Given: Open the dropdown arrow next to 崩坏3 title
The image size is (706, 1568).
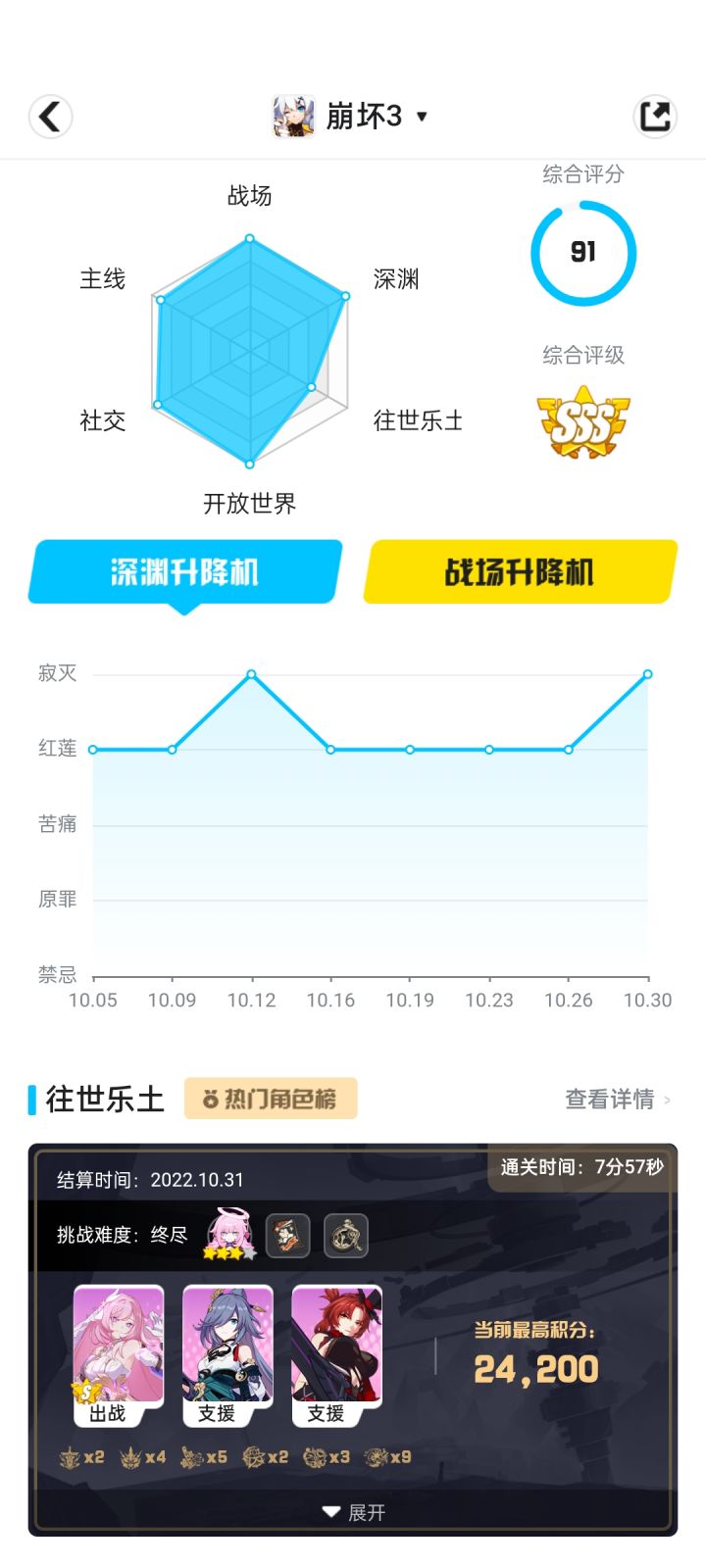Looking at the screenshot, I should tap(422, 116).
